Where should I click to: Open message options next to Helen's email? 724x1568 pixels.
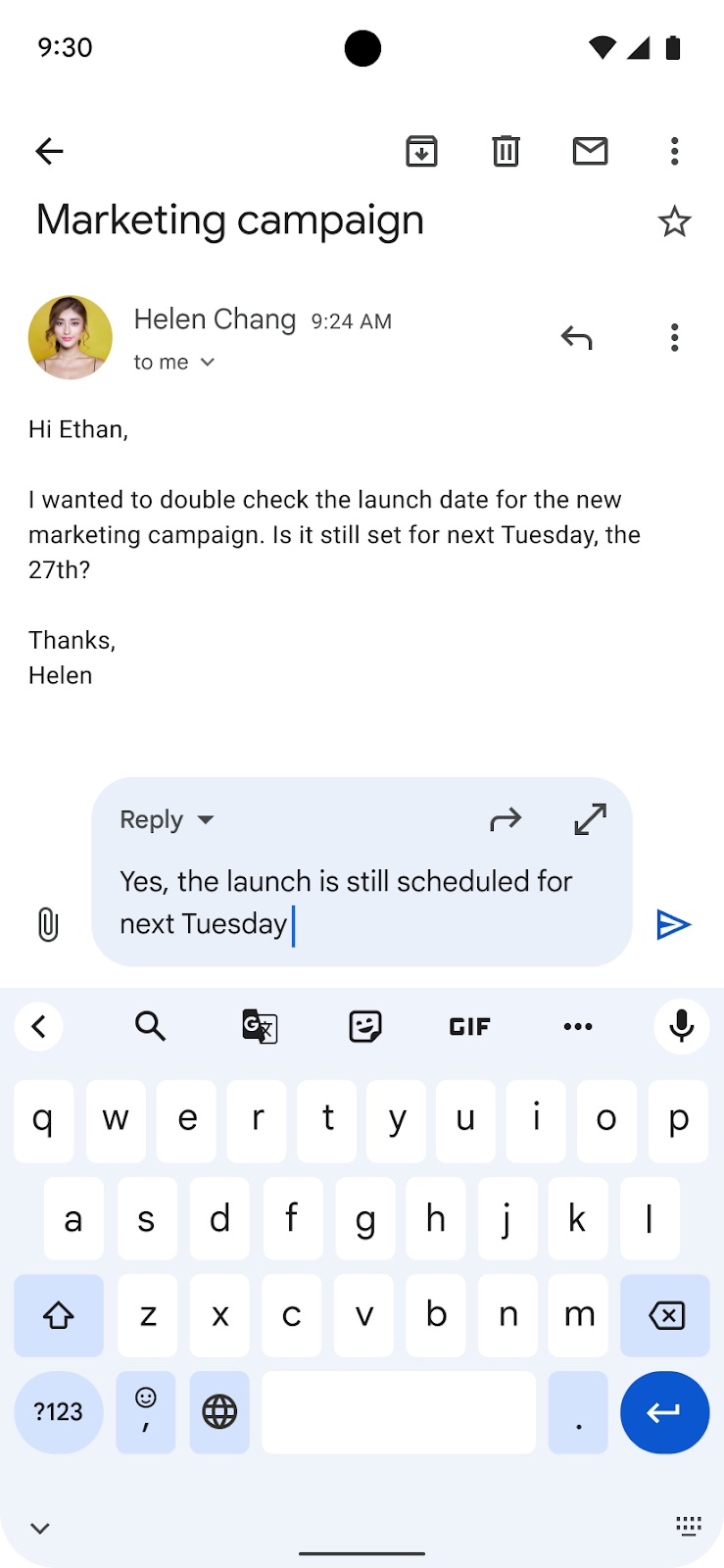(x=674, y=337)
